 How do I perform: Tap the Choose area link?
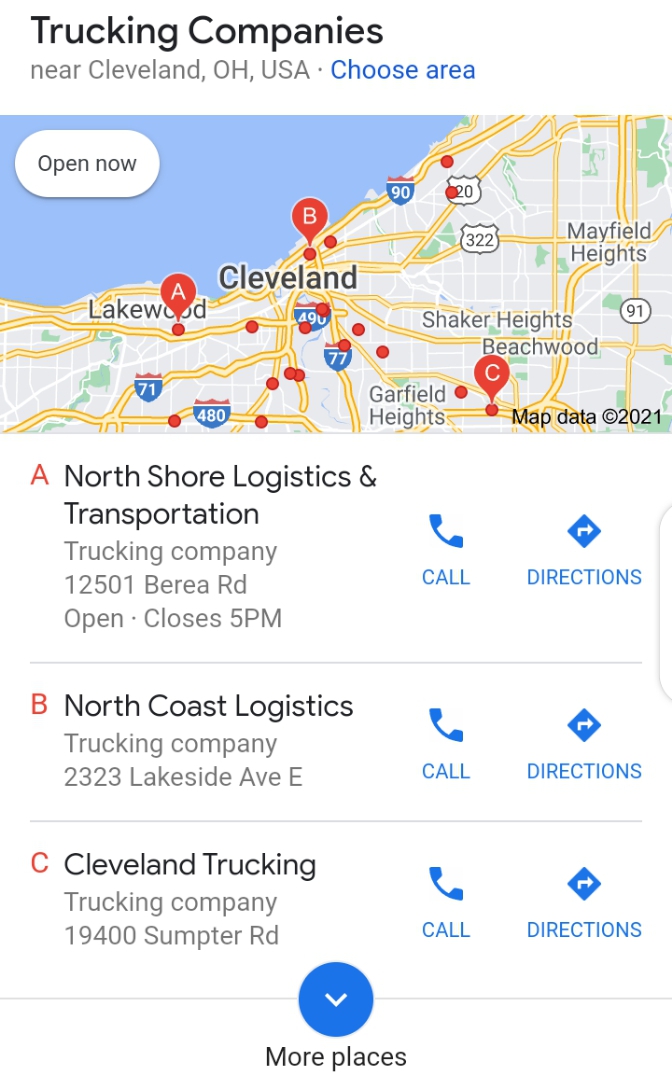point(402,70)
